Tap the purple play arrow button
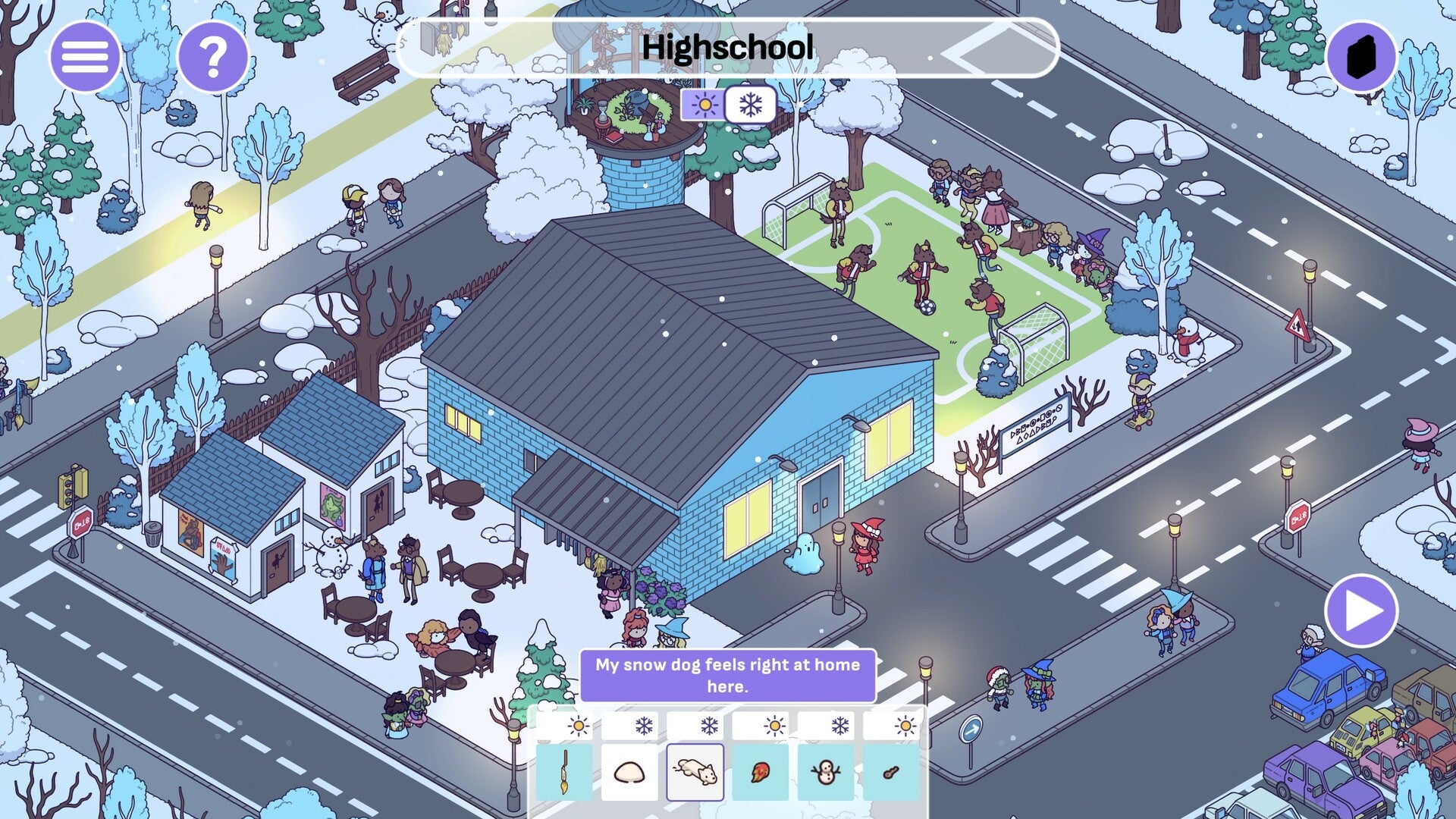Screen dimensions: 1456x819 1362,611
